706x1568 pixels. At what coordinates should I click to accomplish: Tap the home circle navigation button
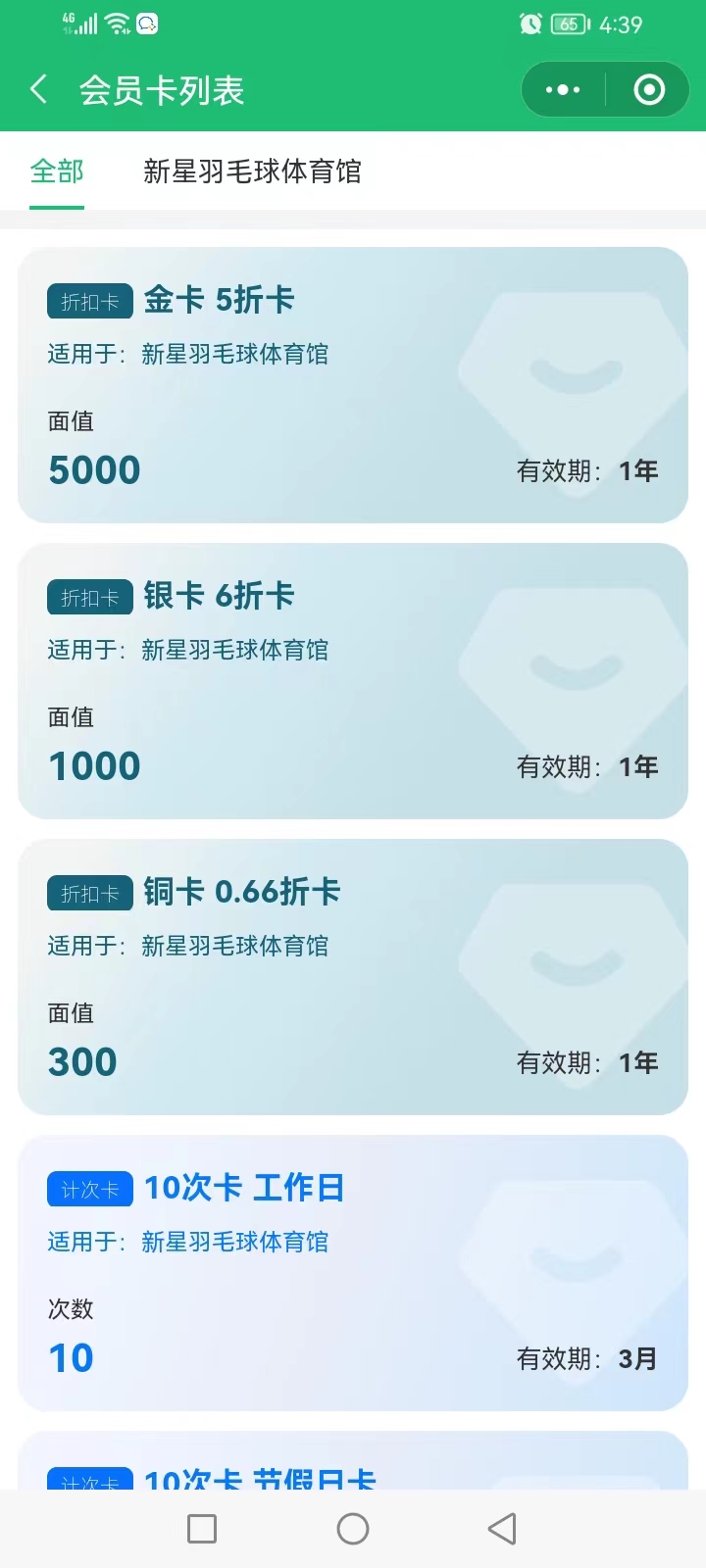pos(353,1528)
